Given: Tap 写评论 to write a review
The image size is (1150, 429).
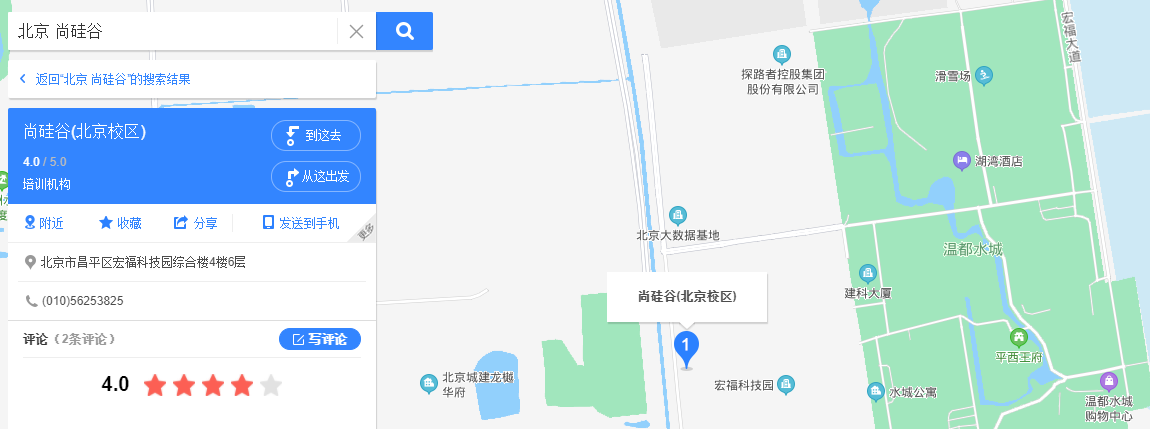Looking at the screenshot, I should click(319, 339).
